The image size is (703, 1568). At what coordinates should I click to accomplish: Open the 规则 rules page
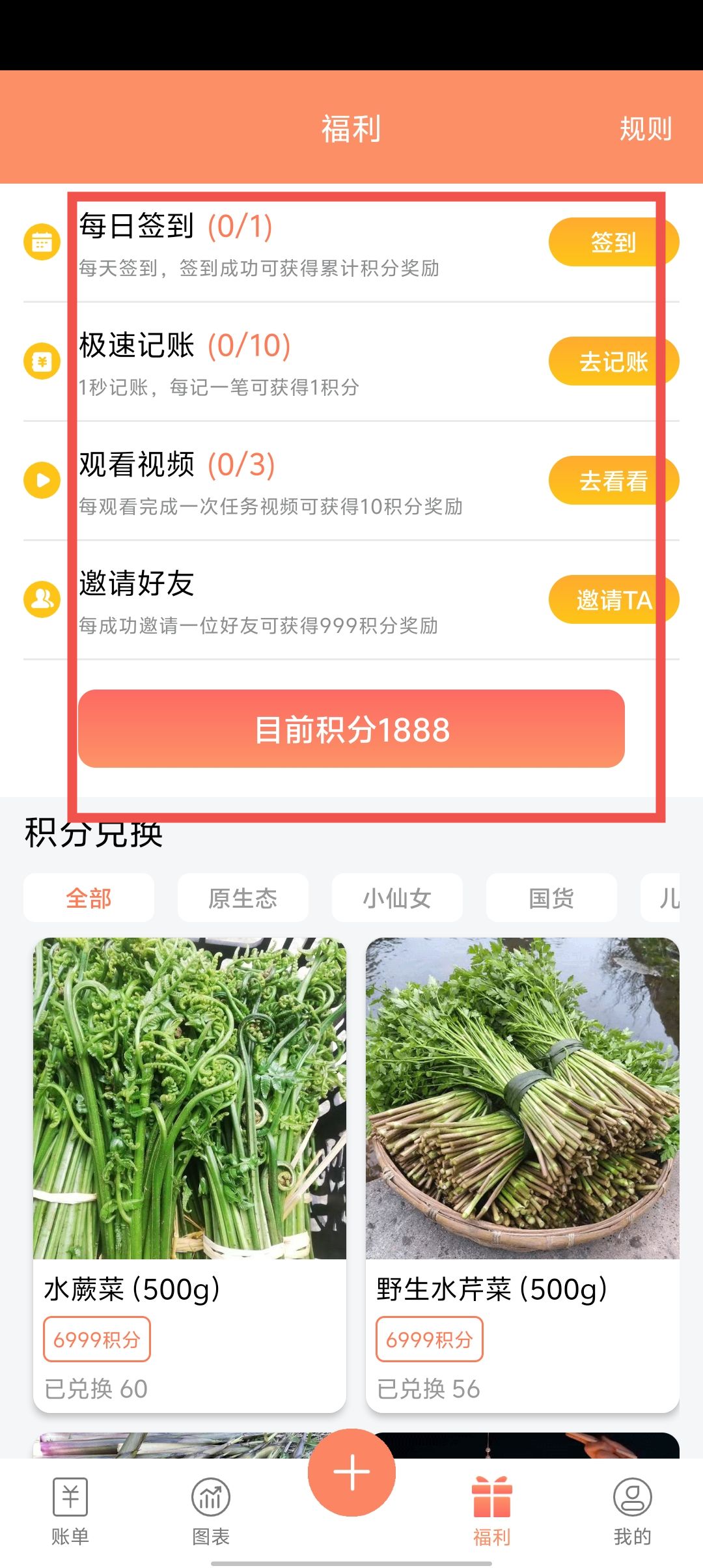pyautogui.click(x=645, y=129)
